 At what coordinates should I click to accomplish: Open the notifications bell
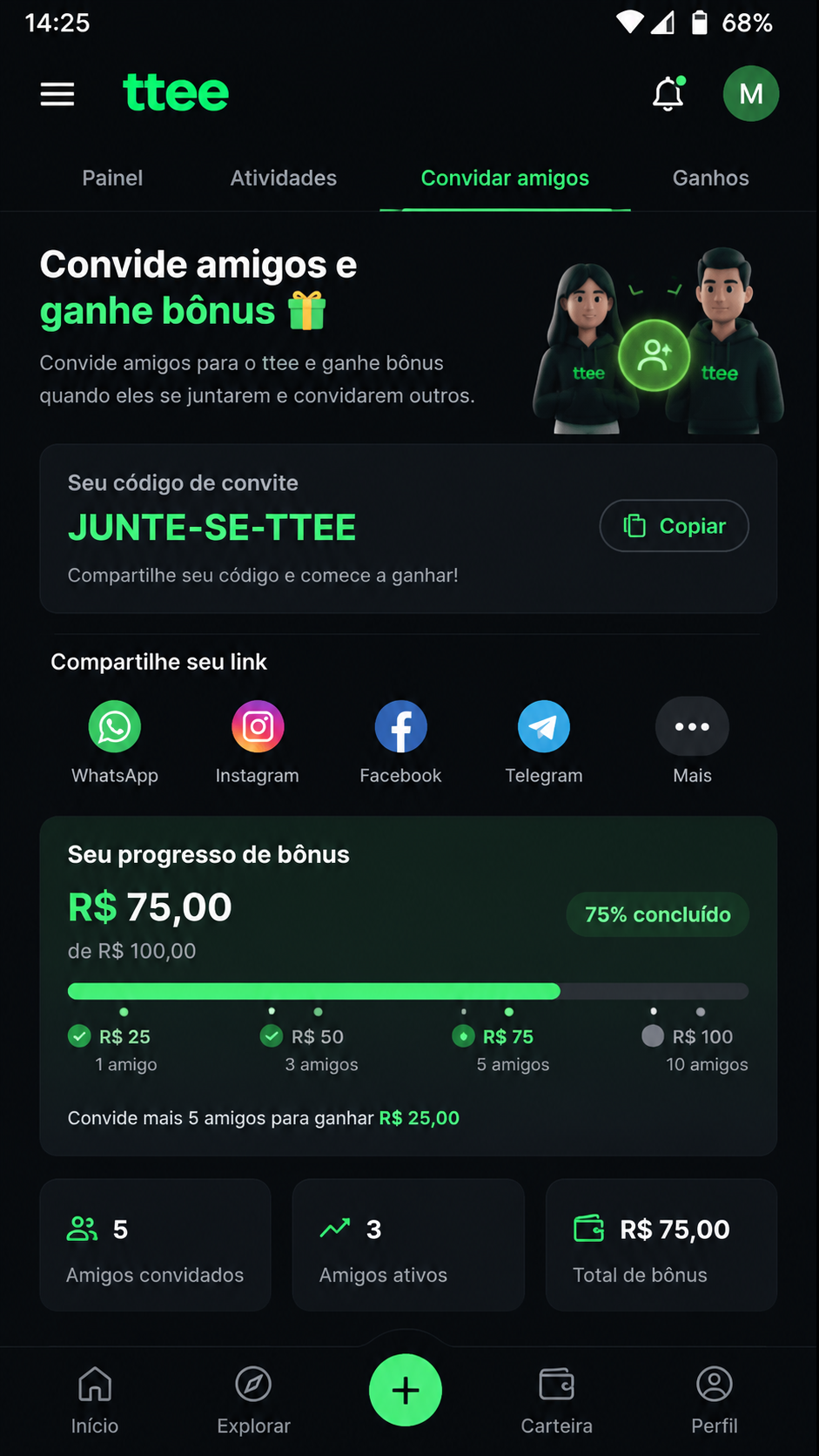[x=668, y=93]
